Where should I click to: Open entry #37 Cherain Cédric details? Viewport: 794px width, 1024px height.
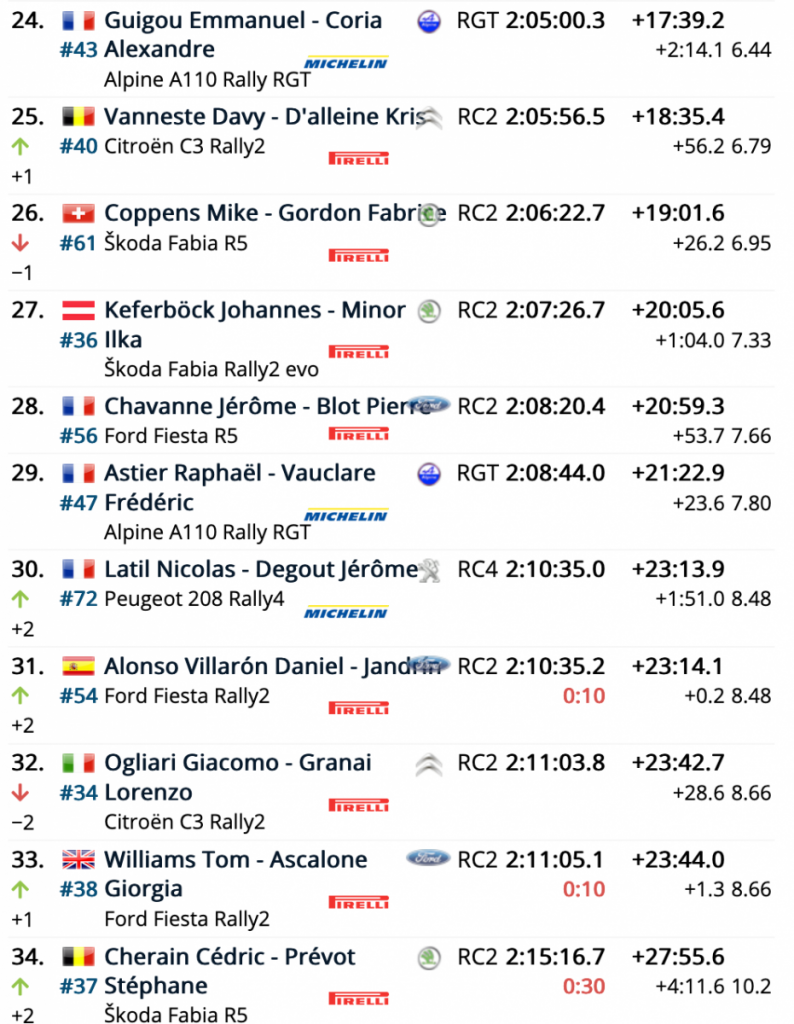click(x=230, y=957)
